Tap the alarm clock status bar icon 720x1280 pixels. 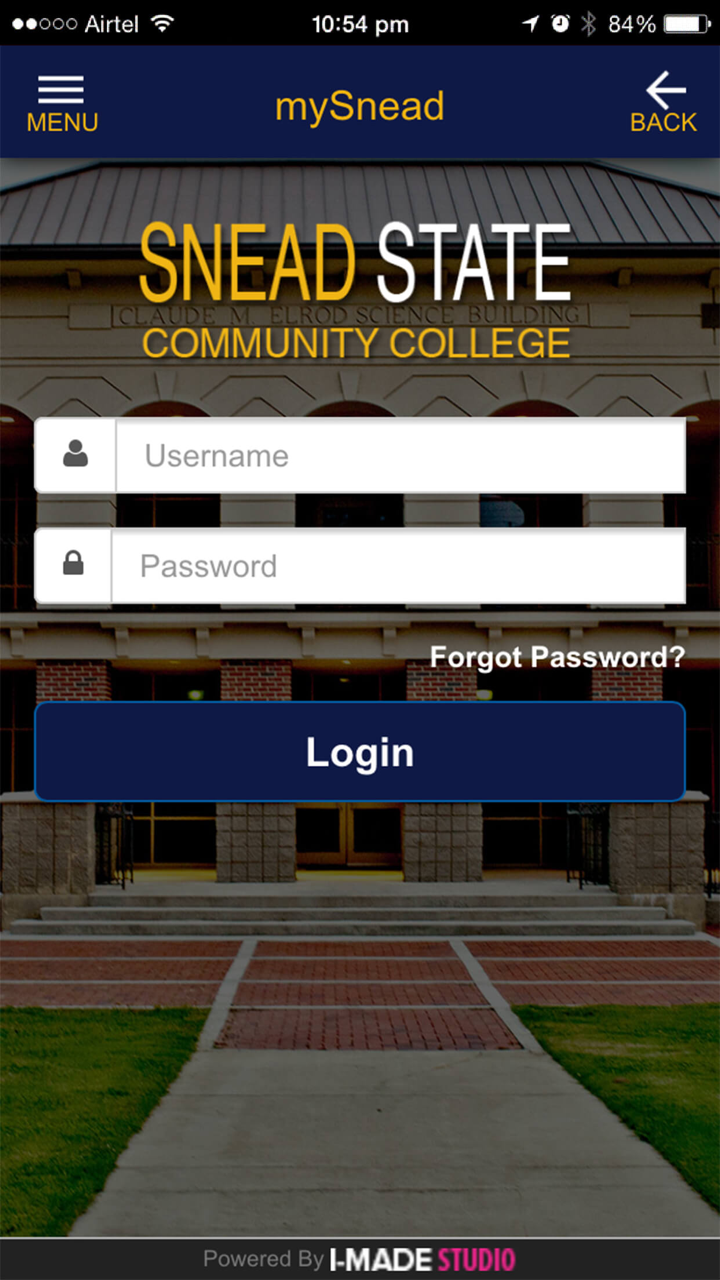pos(562,22)
